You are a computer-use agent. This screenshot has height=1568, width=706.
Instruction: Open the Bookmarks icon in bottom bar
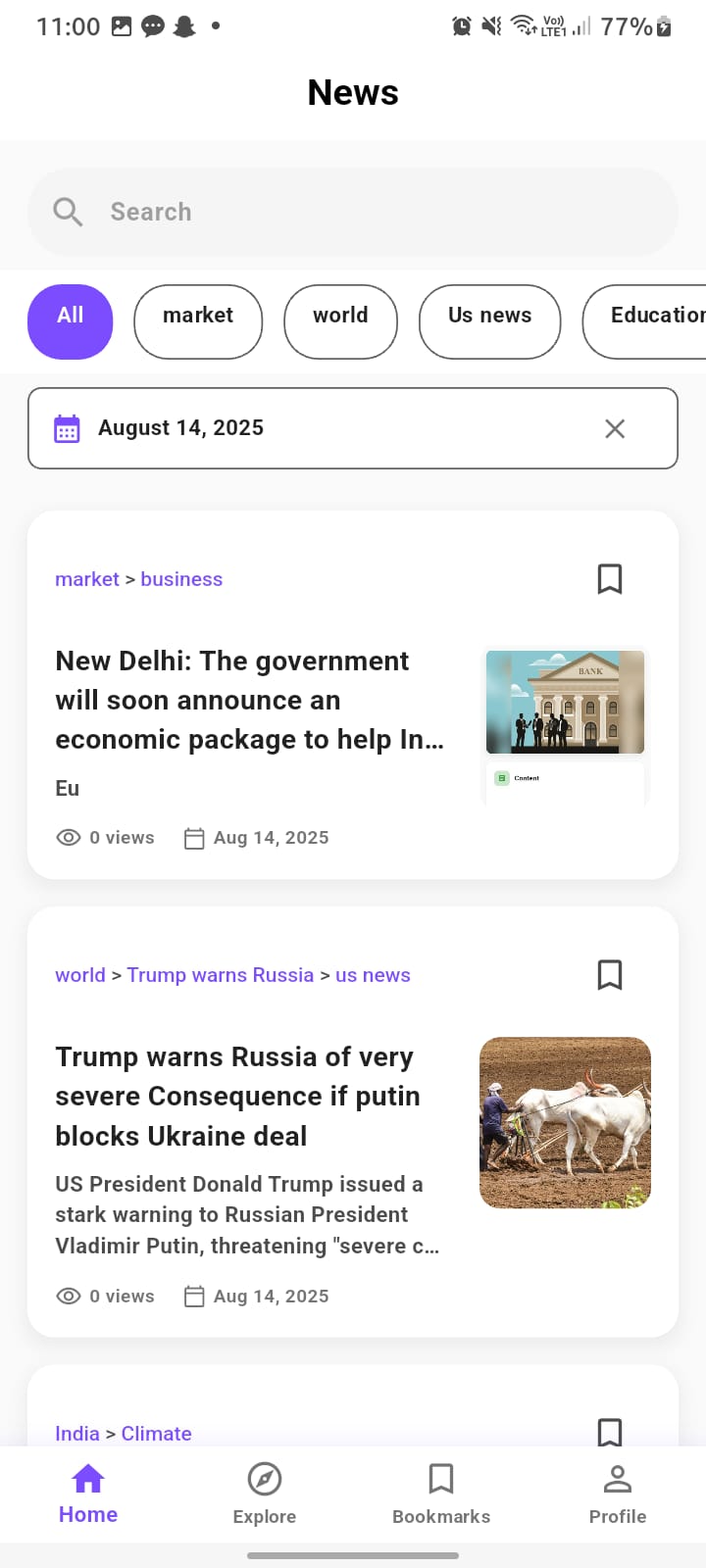tap(440, 1479)
